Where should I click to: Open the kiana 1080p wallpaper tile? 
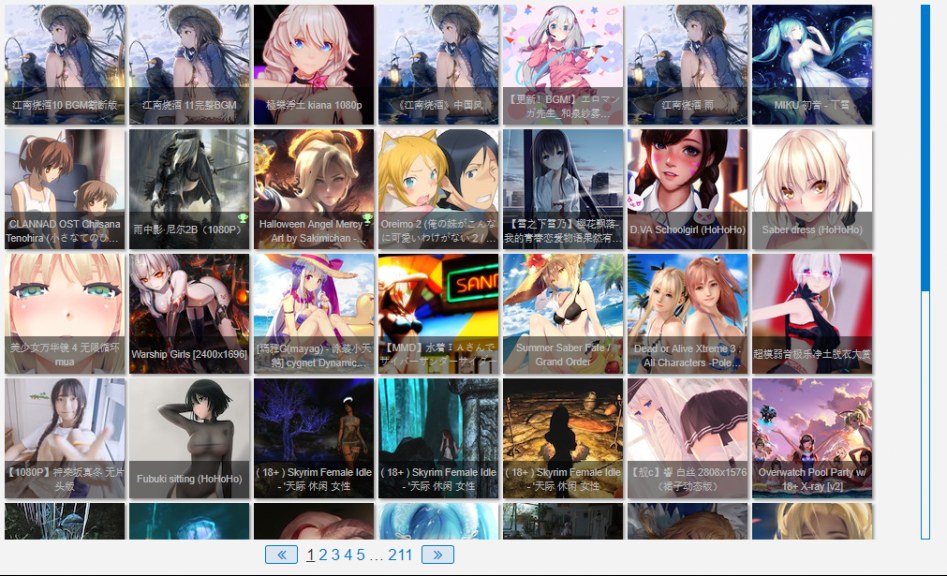[313, 65]
